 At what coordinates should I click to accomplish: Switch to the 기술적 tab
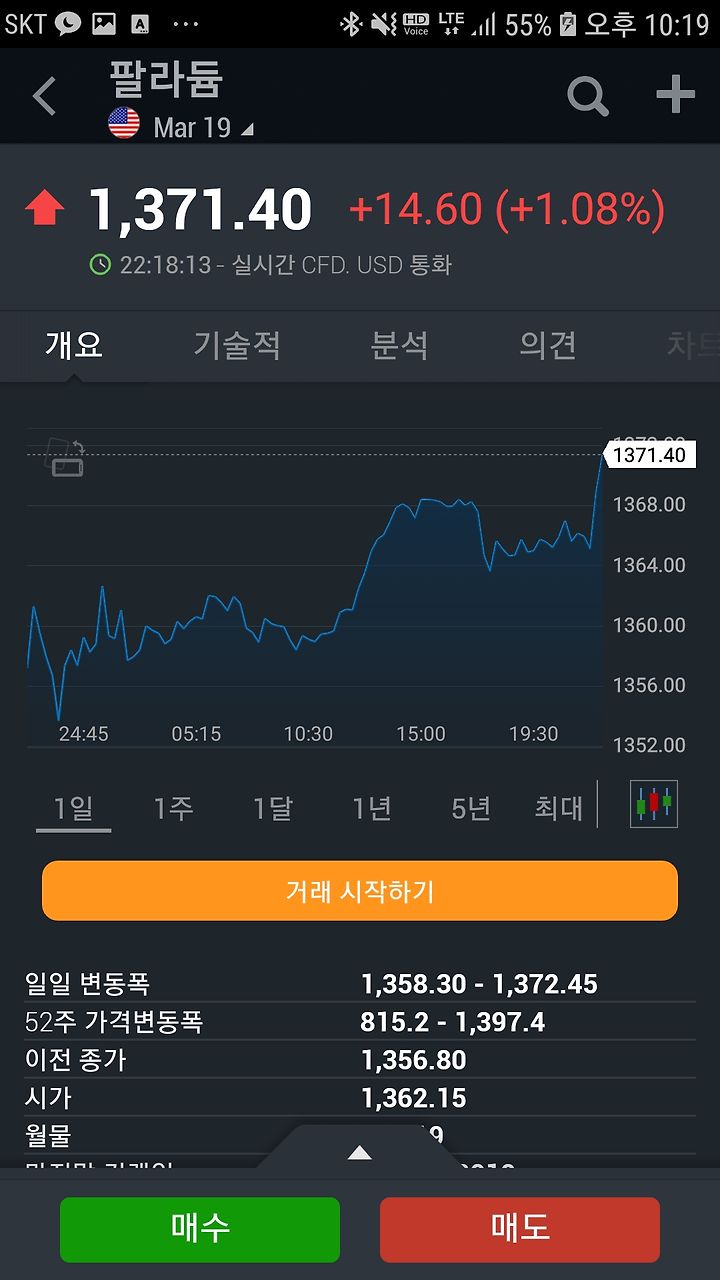point(237,346)
